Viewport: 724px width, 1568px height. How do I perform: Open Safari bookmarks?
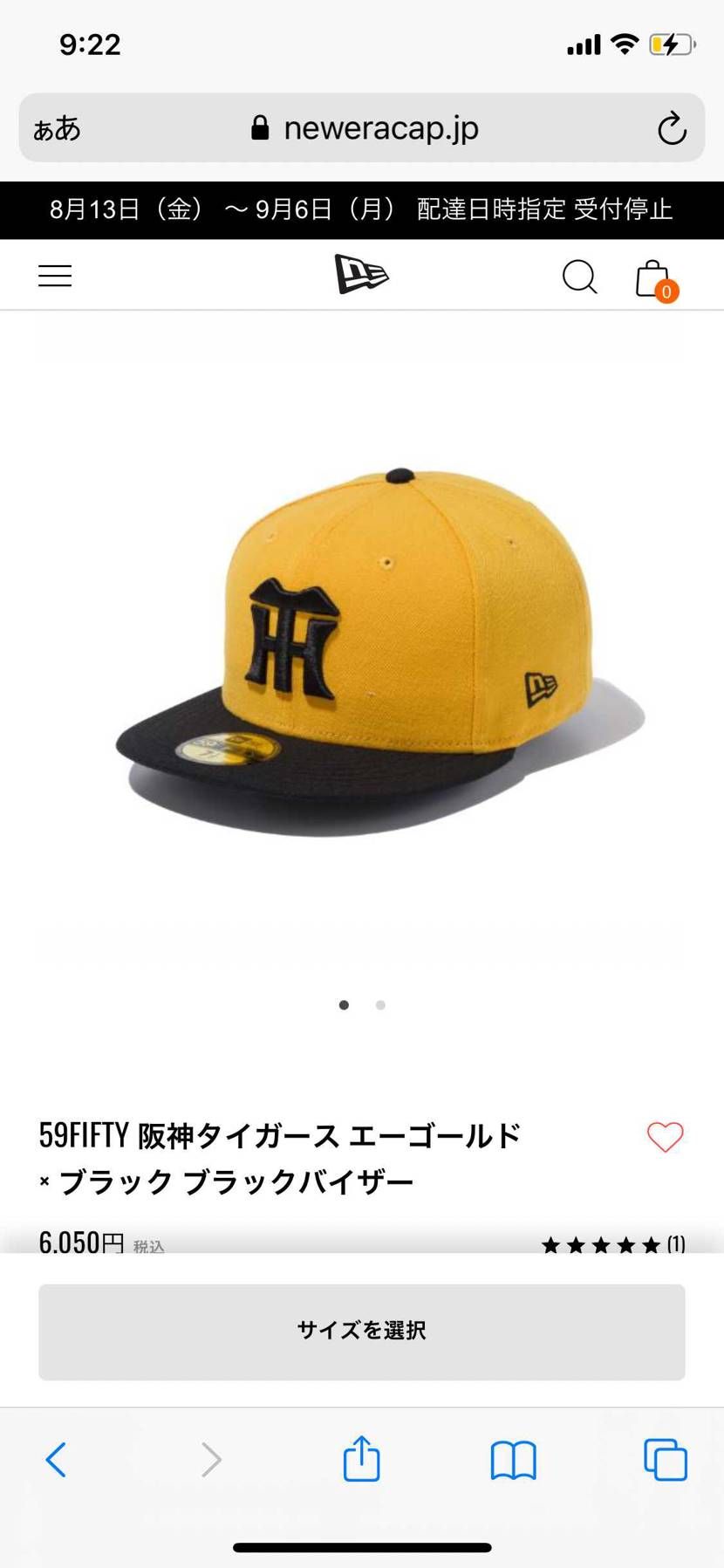pos(513,1459)
